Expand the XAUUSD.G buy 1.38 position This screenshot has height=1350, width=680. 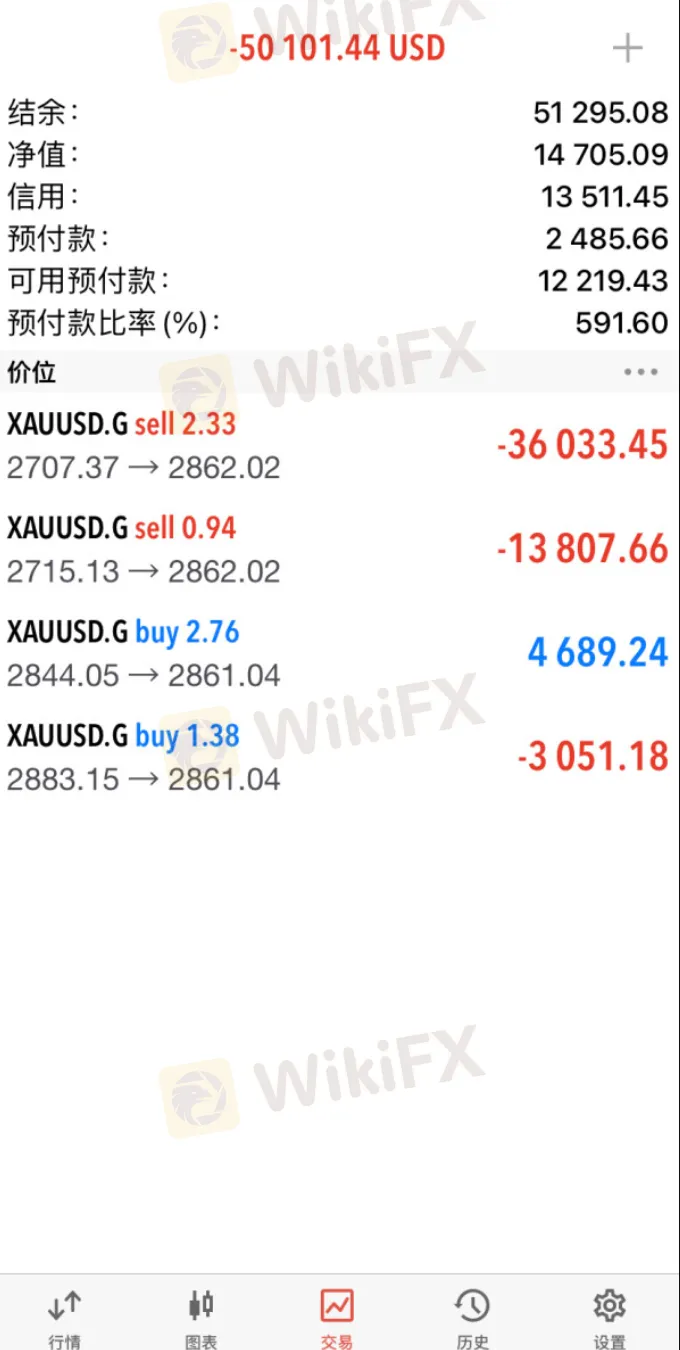point(340,757)
